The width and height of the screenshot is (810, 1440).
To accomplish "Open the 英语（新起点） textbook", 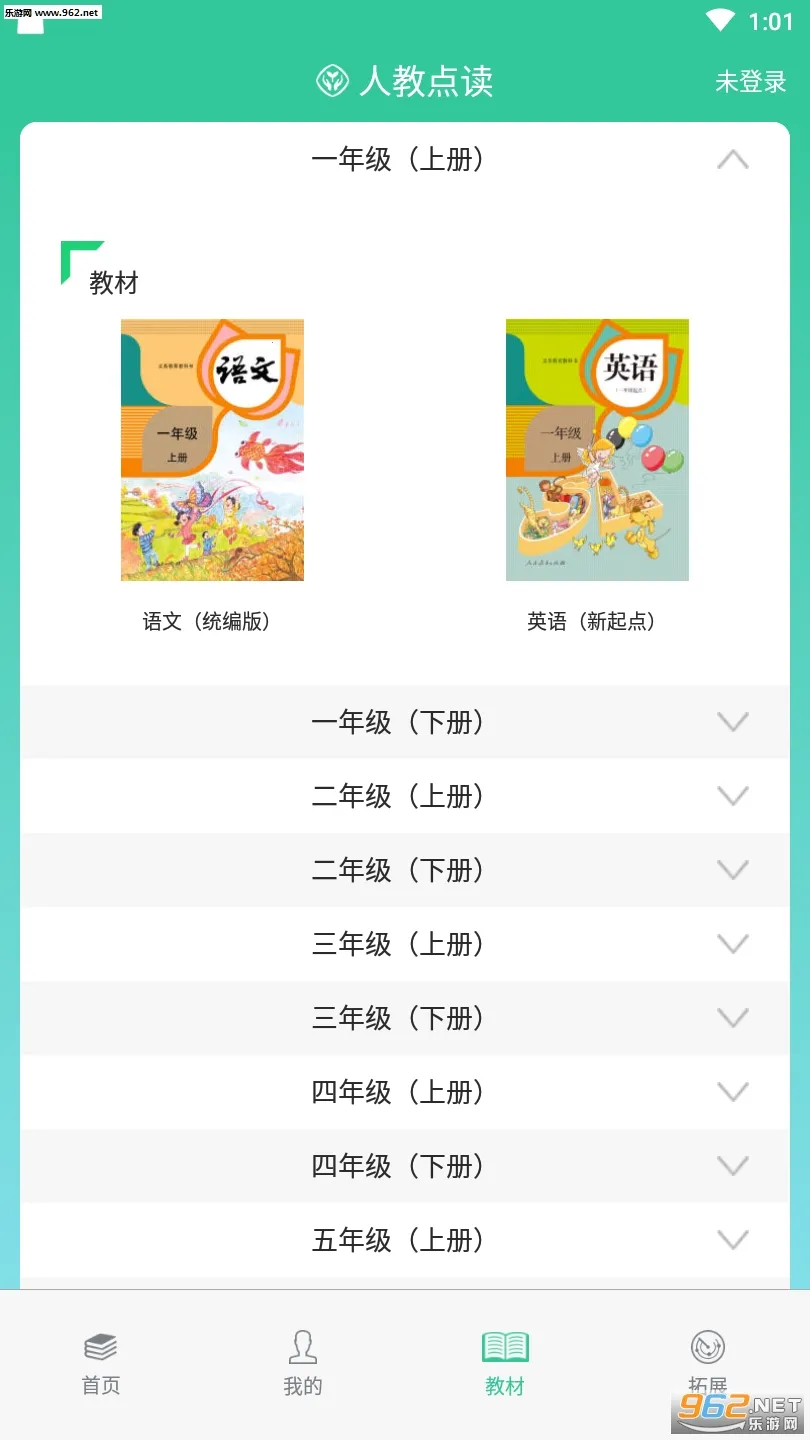I will (597, 450).
